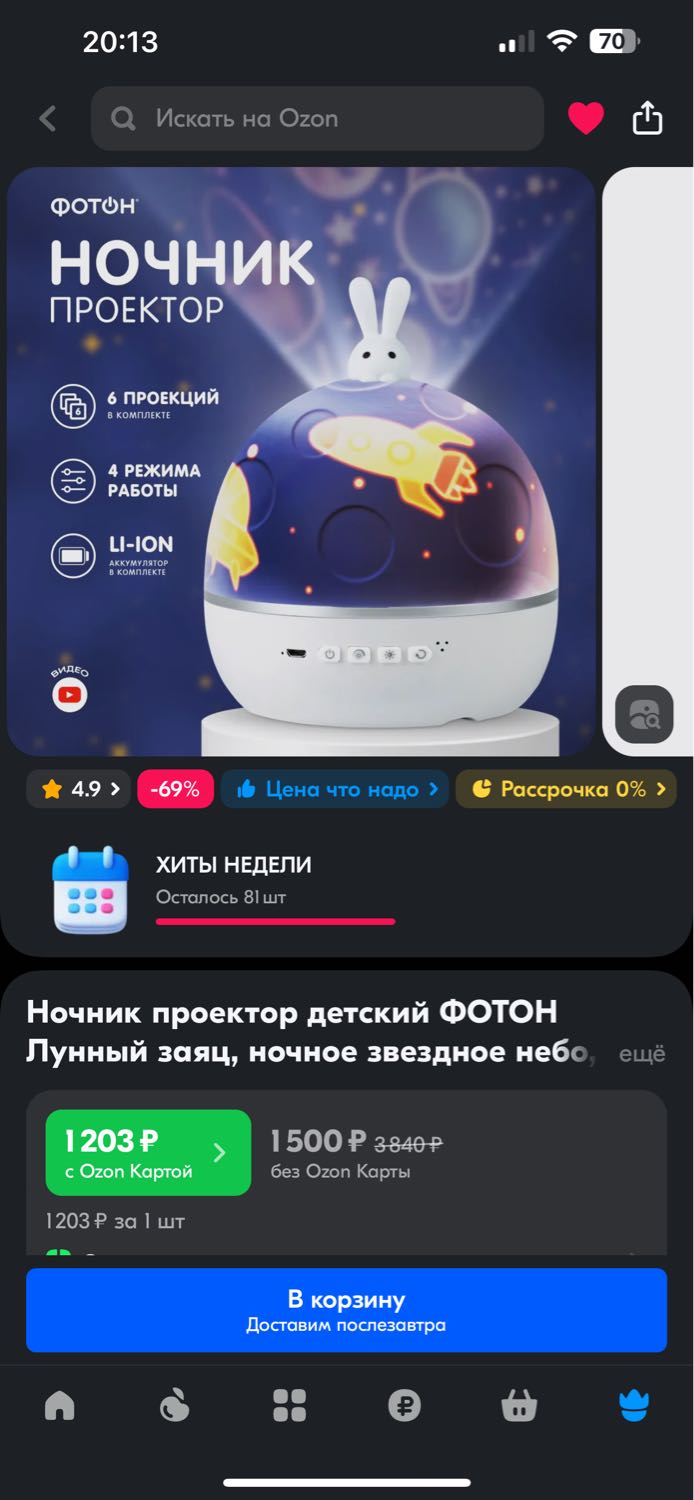Find similar items with image search icon
The image size is (694, 1500).
pyautogui.click(x=644, y=714)
